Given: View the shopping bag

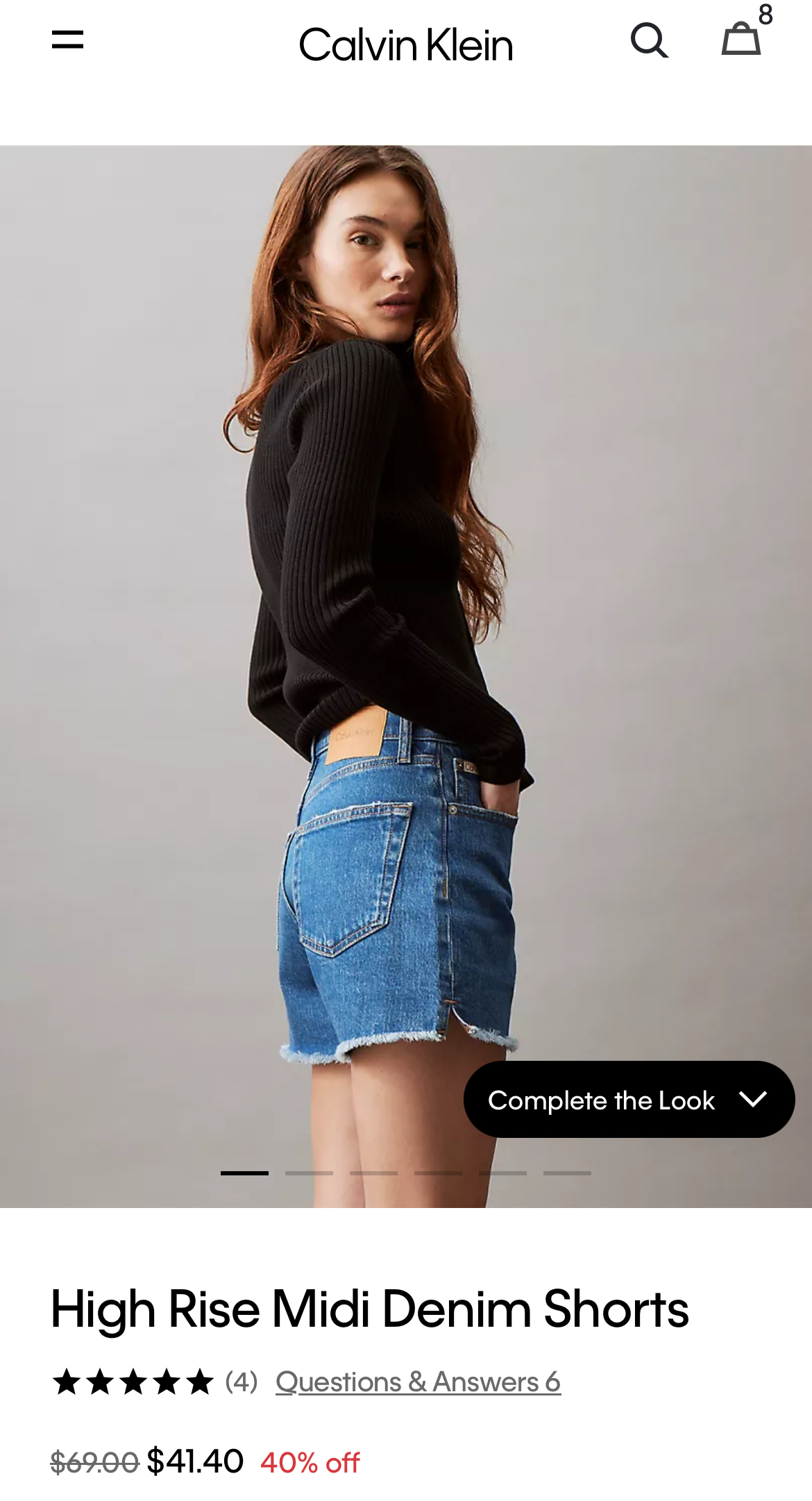Looking at the screenshot, I should 741,39.
